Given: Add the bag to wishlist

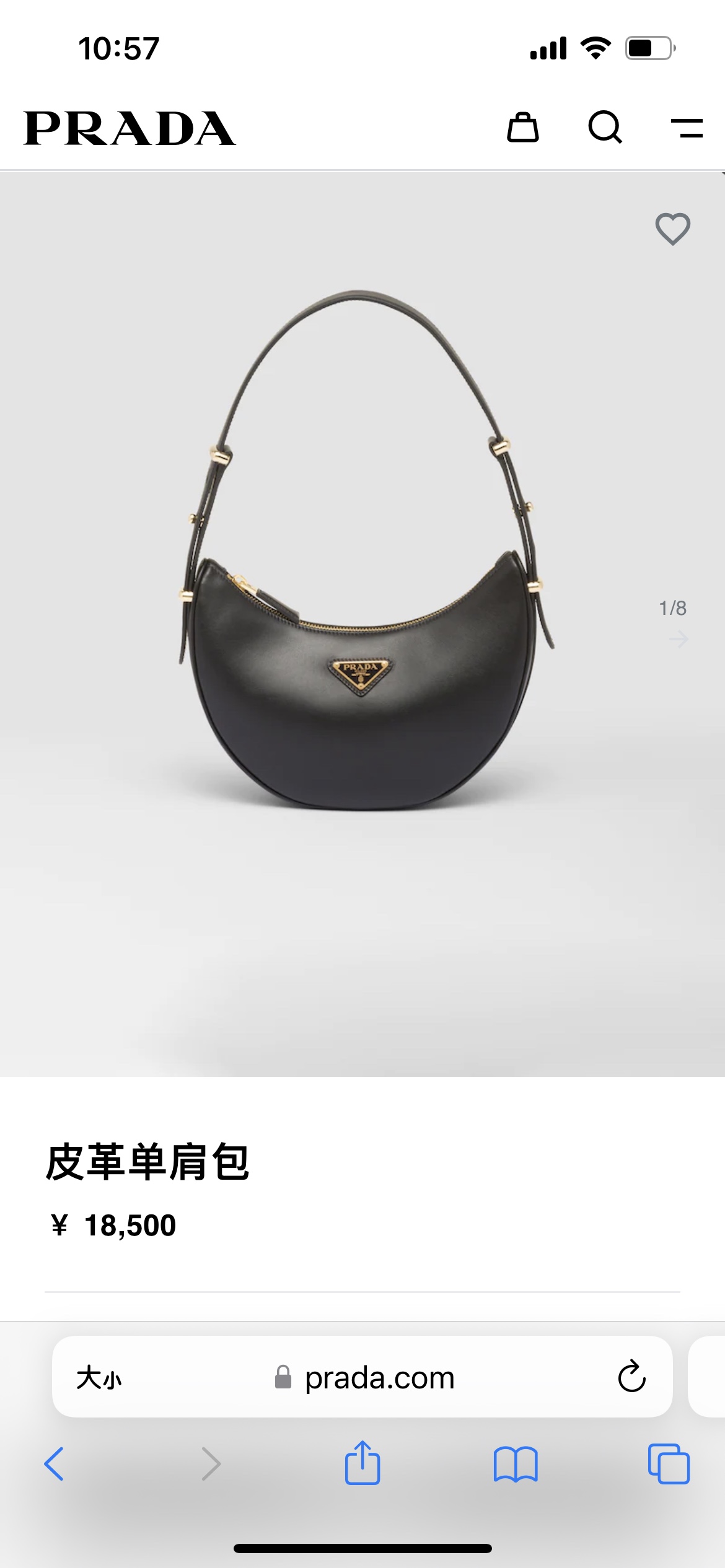Looking at the screenshot, I should (x=673, y=229).
